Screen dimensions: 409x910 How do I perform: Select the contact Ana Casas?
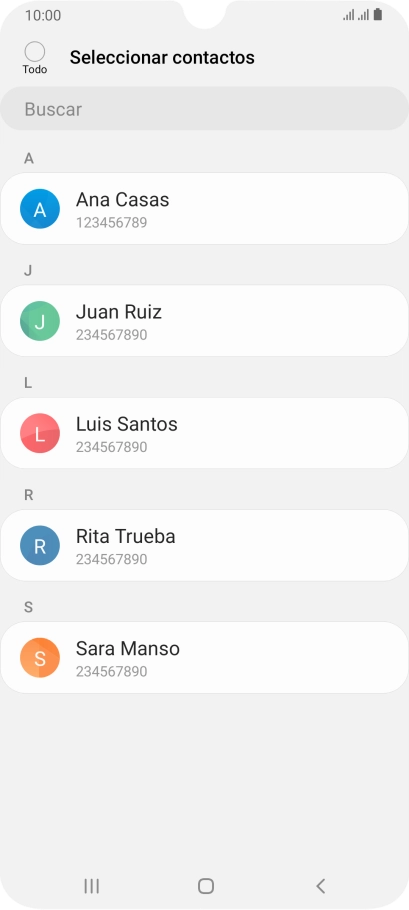(204, 208)
